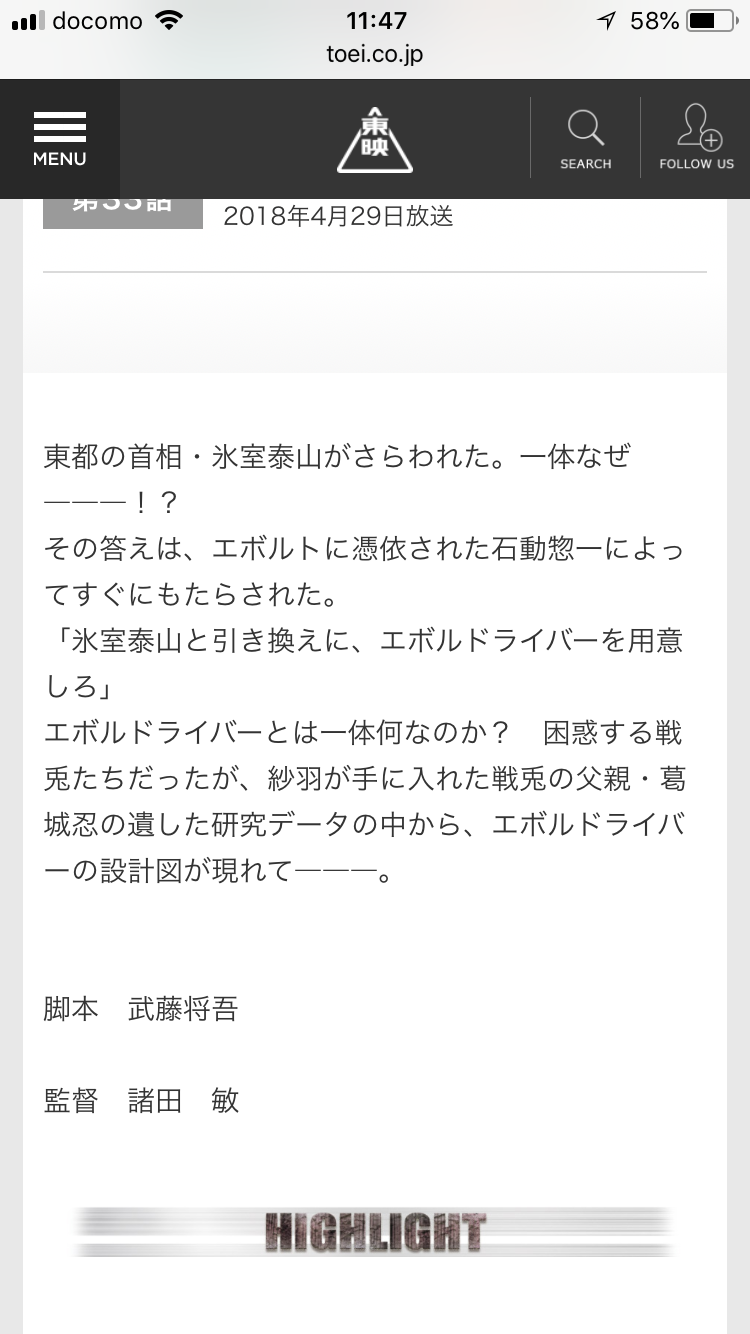Open the FOLLOW US options
Viewport: 750px width, 1334px height.
(696, 139)
